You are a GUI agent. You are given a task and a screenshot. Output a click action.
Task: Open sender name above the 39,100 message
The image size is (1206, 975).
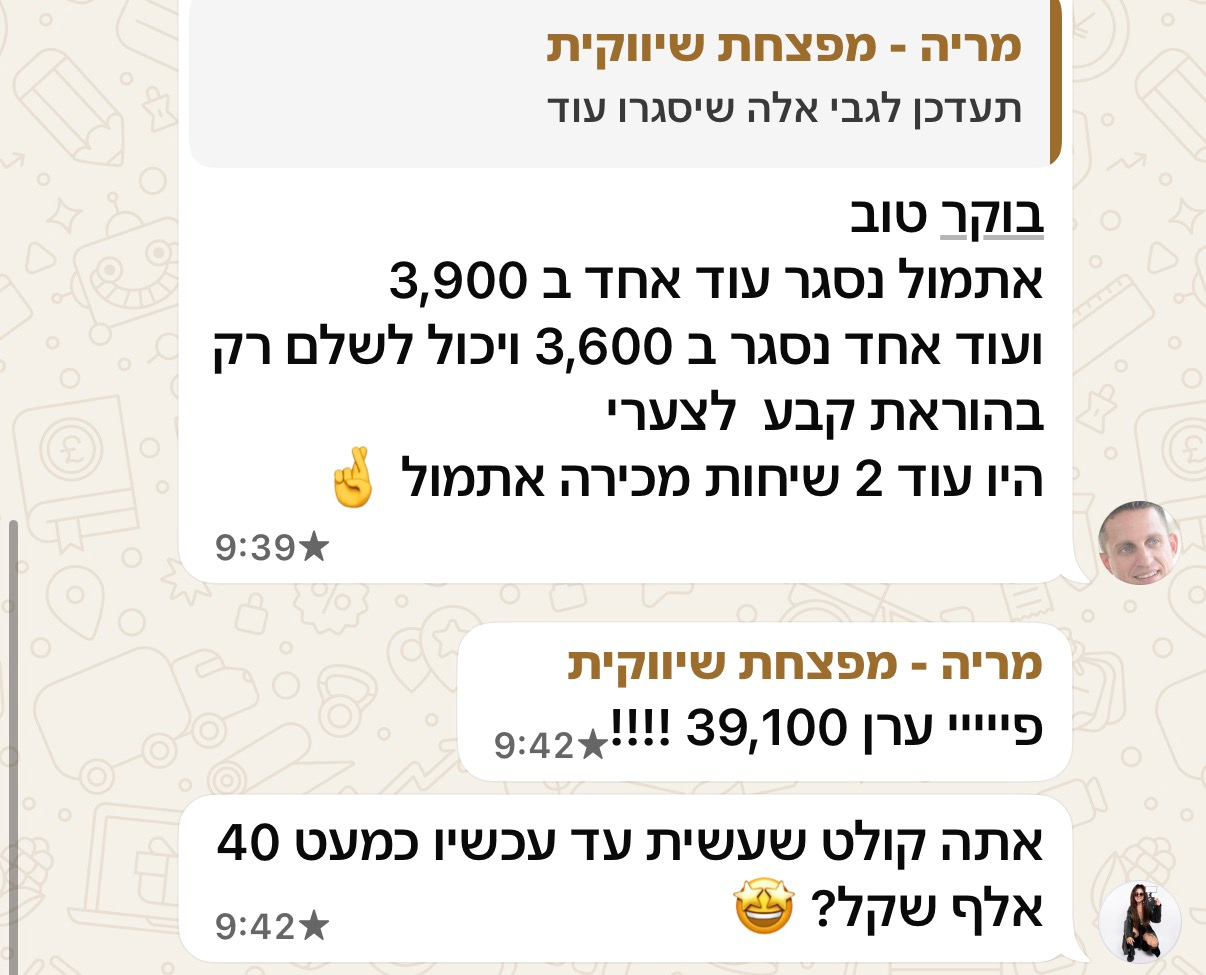coord(805,664)
